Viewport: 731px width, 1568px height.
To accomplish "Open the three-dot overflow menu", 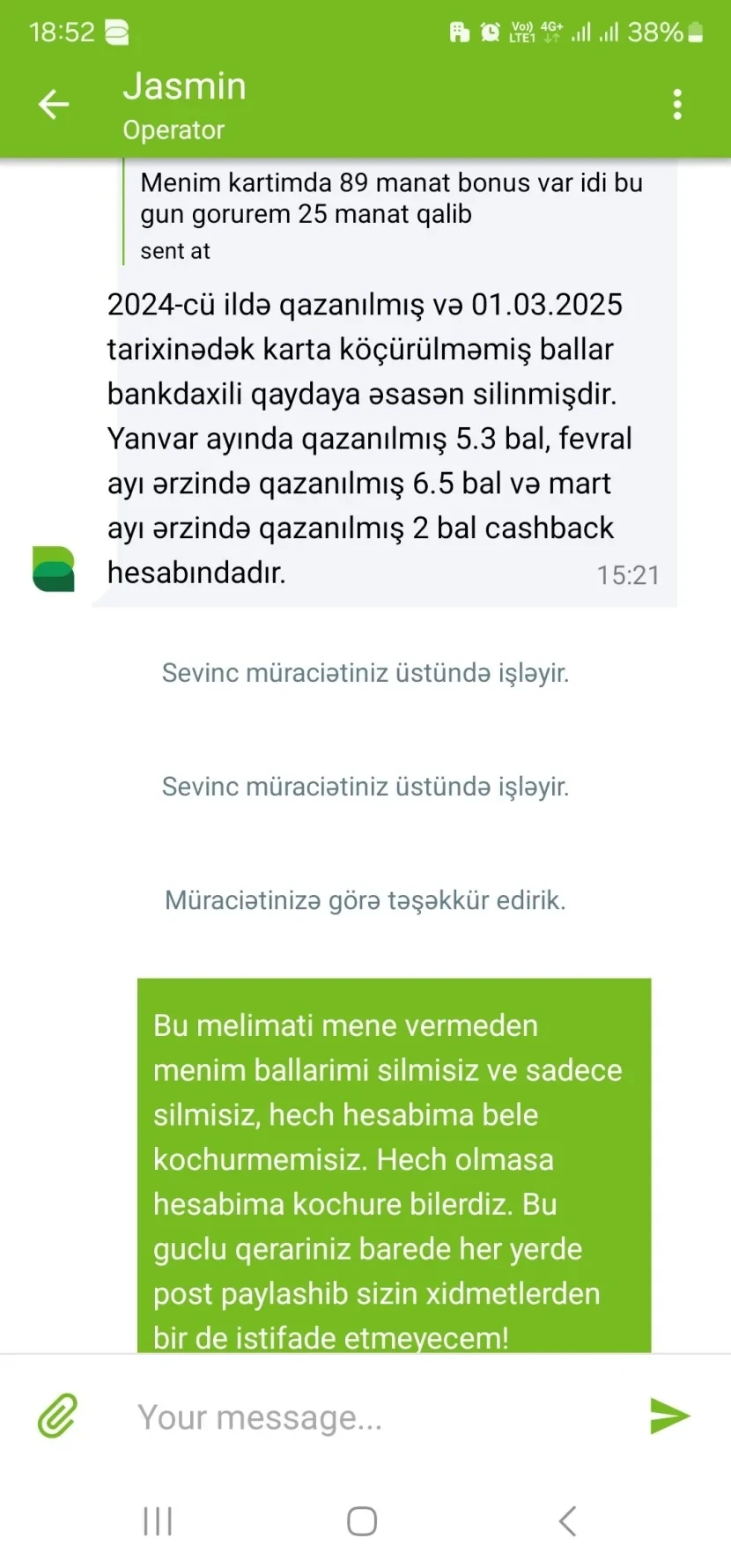I will 676,103.
